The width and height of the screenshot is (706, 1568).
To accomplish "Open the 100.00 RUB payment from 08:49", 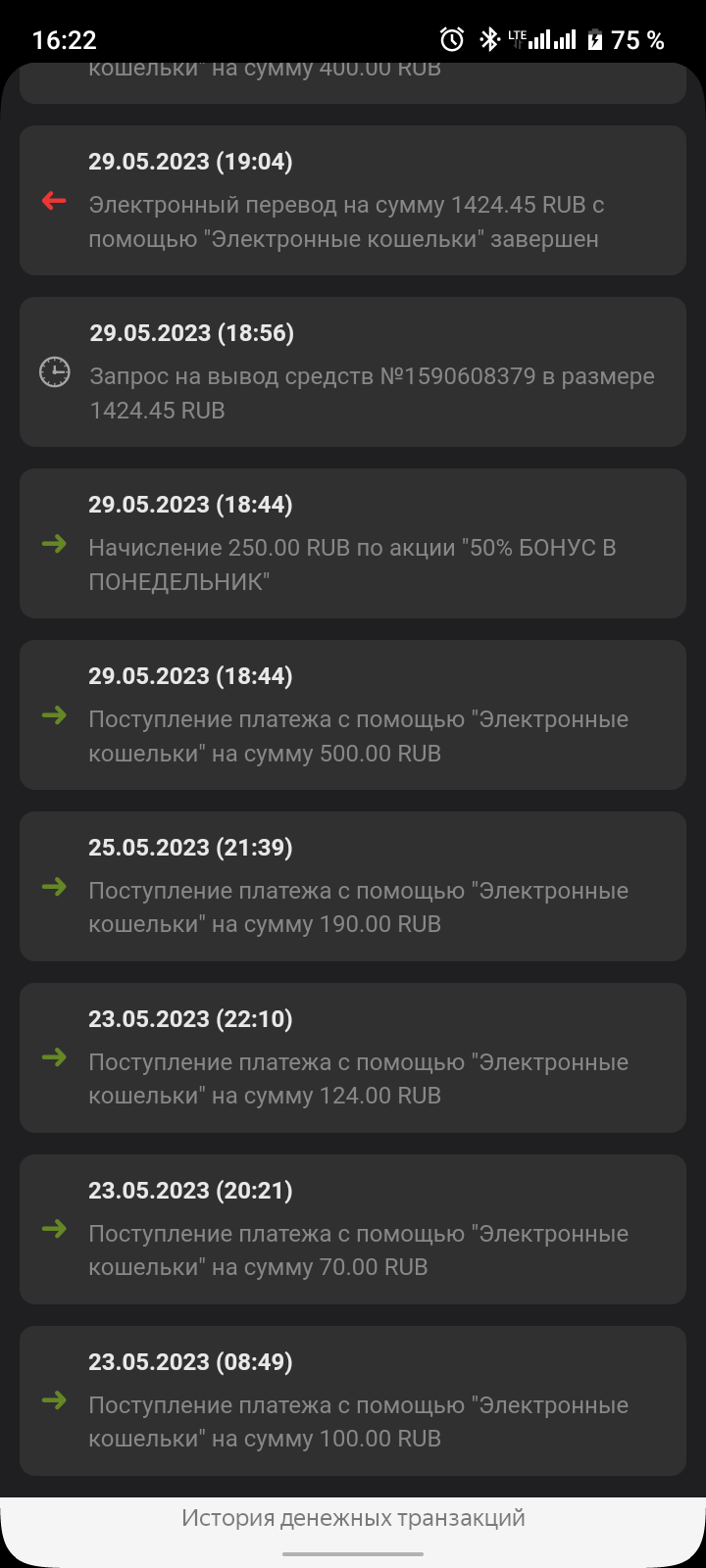I will pos(353,1401).
